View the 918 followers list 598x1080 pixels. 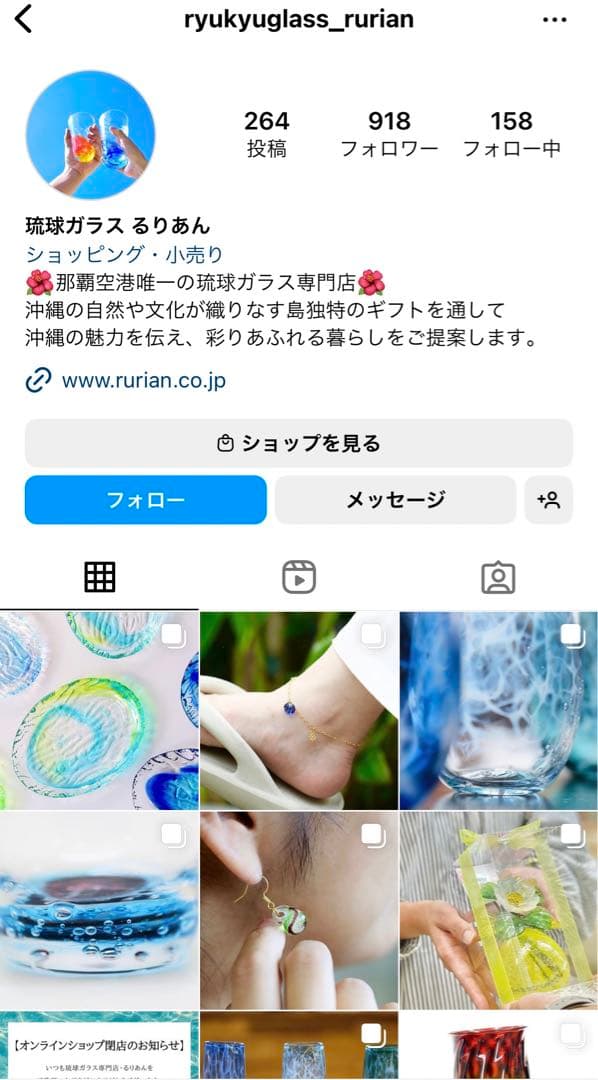click(x=389, y=134)
